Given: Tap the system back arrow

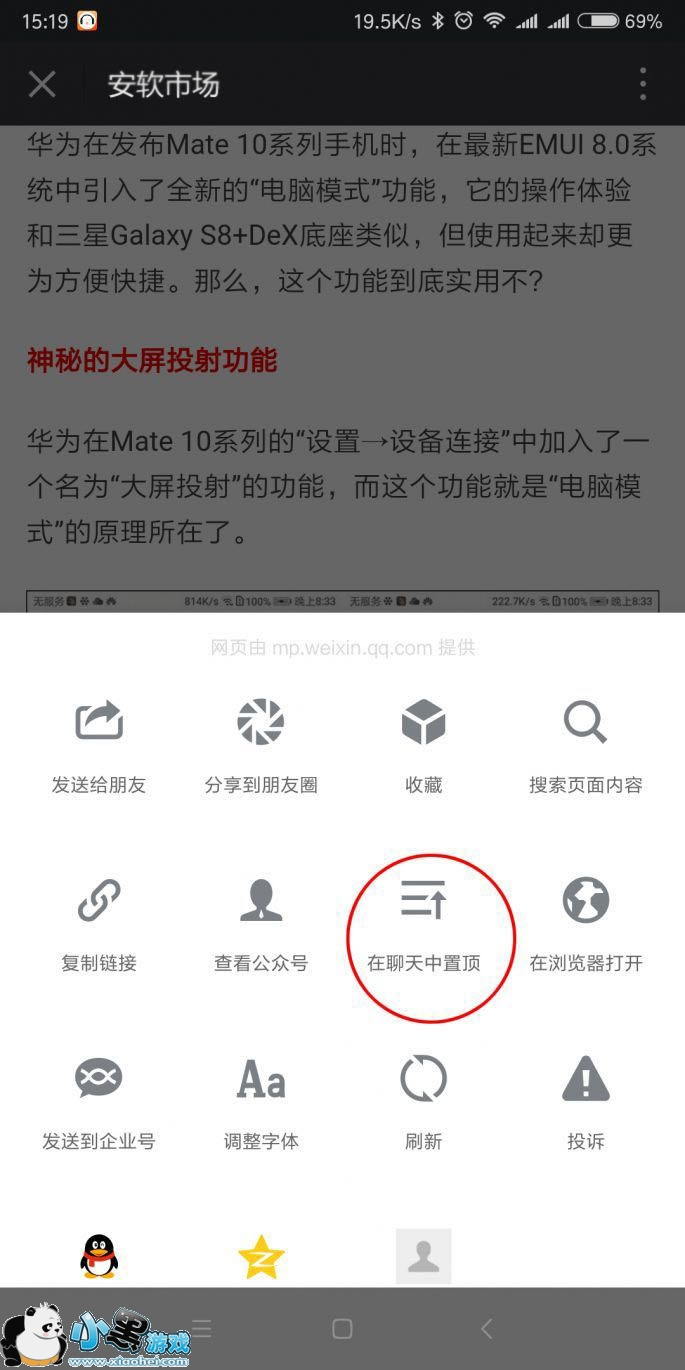Looking at the screenshot, I should point(487,1328).
